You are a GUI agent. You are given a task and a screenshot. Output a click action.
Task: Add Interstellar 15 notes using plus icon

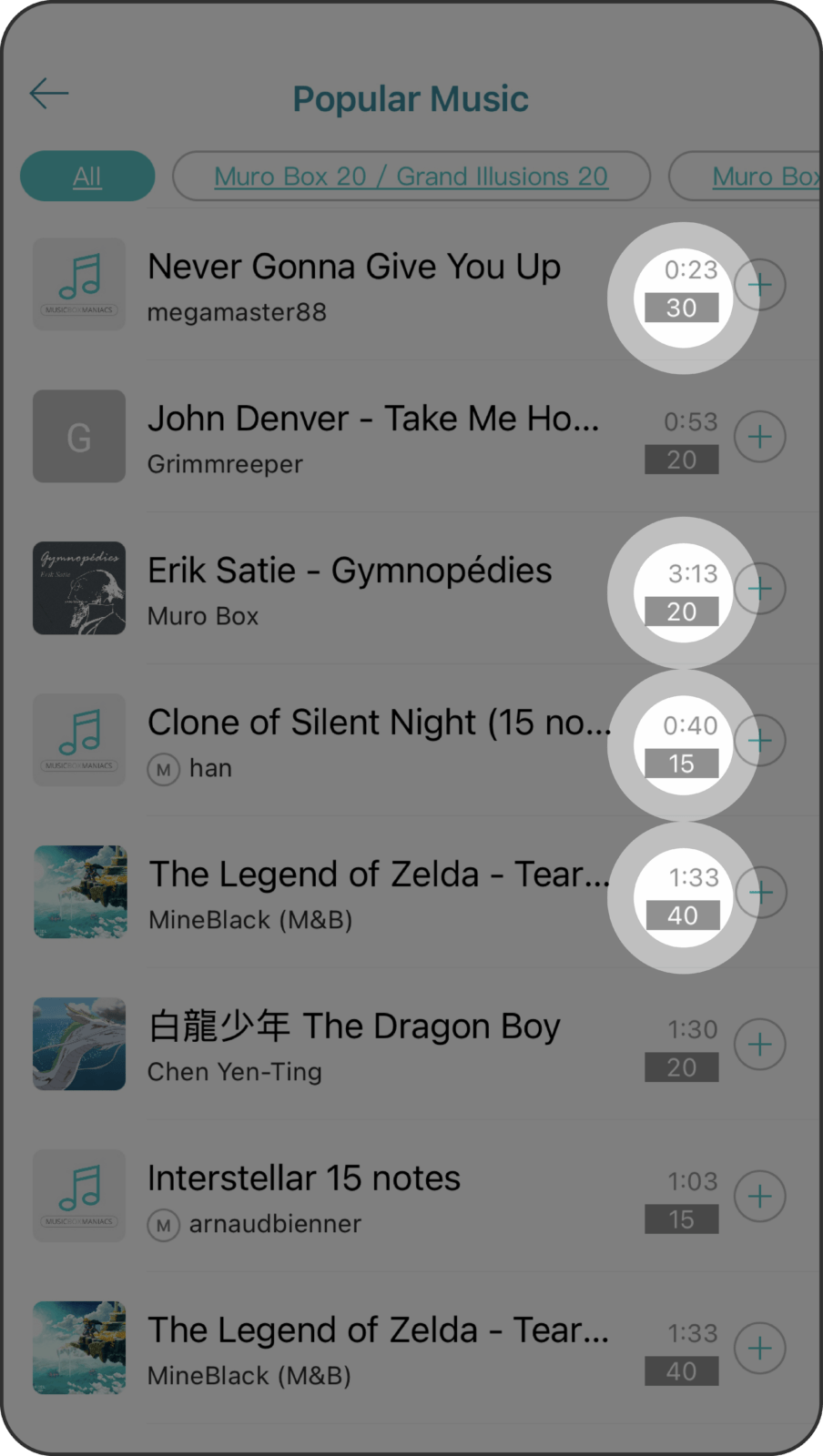(x=760, y=1197)
